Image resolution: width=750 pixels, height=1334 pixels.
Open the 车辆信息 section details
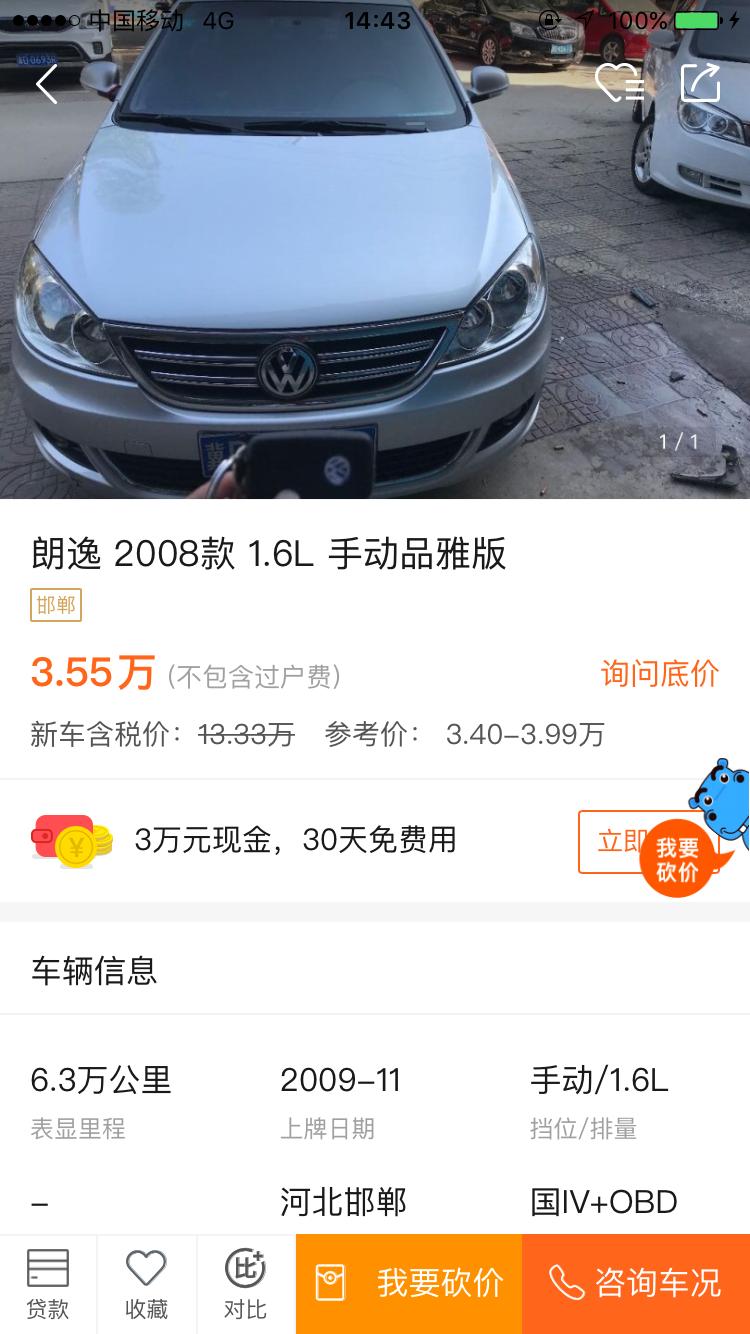click(94, 970)
